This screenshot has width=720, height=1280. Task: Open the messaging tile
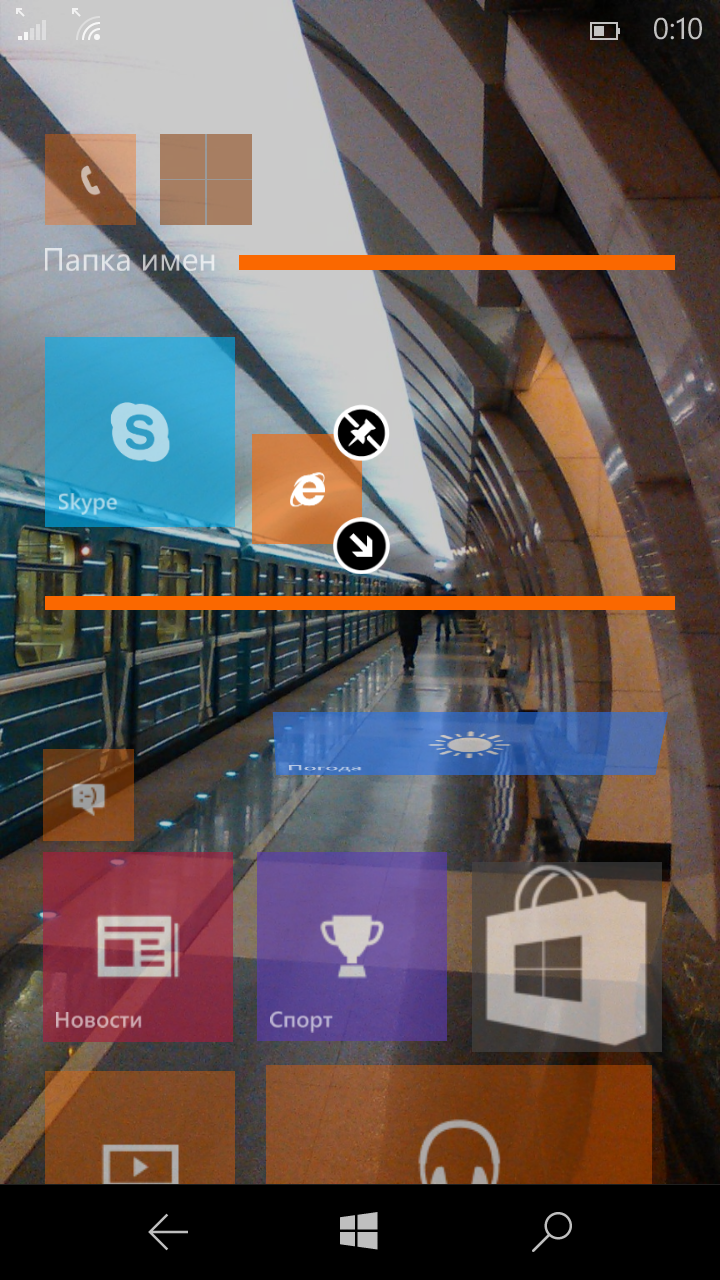pos(88,795)
